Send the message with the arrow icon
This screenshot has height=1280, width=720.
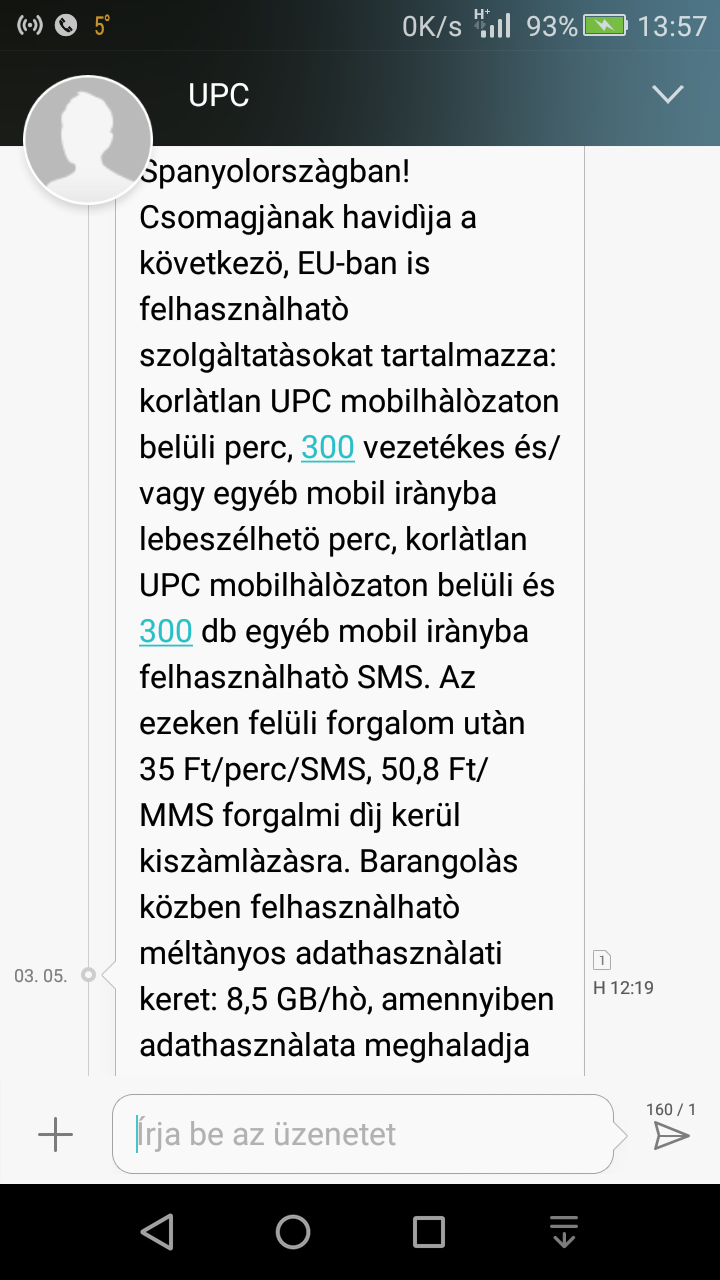671,1135
